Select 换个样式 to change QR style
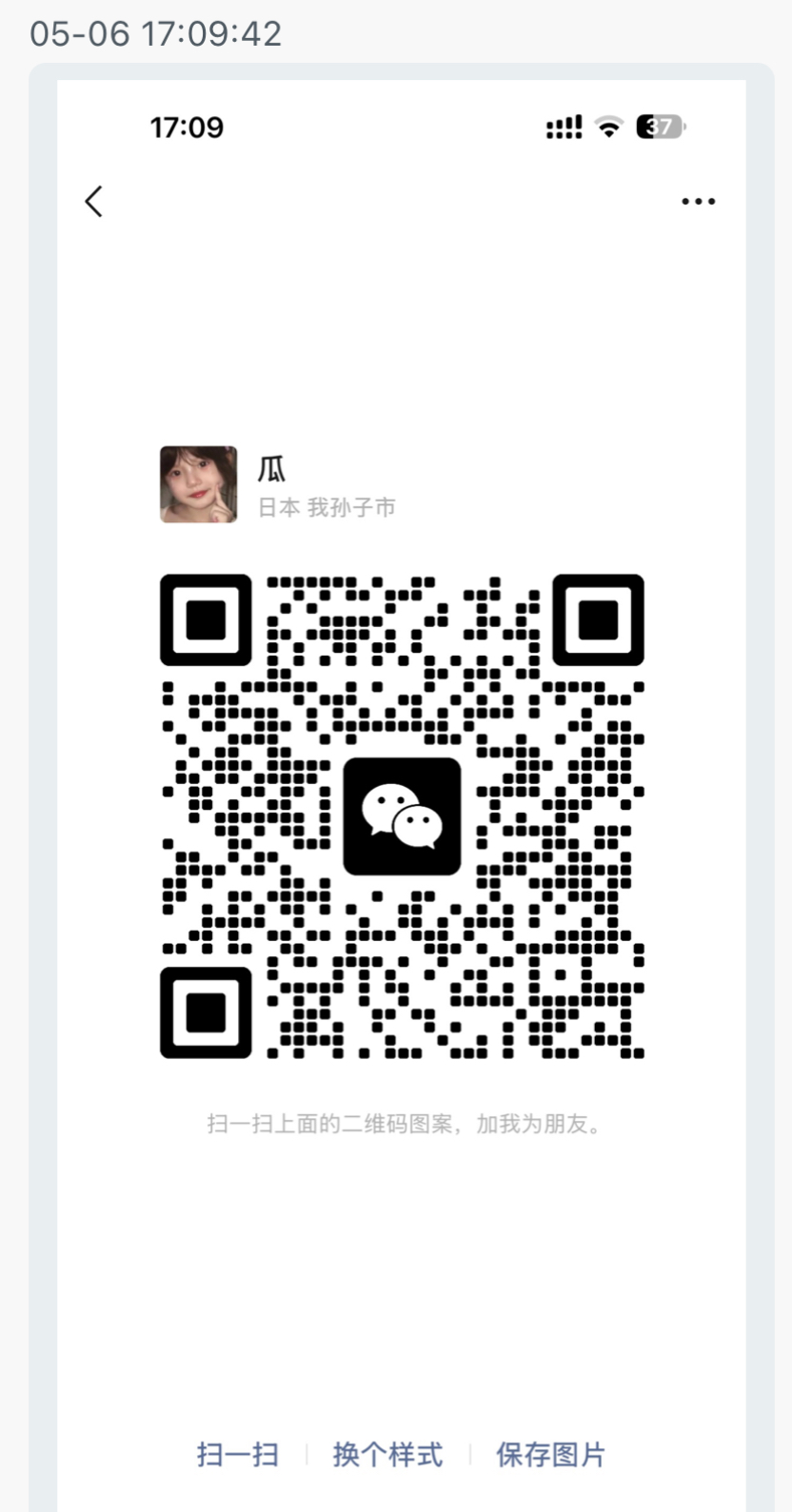This screenshot has width=792, height=1512. (x=387, y=1454)
